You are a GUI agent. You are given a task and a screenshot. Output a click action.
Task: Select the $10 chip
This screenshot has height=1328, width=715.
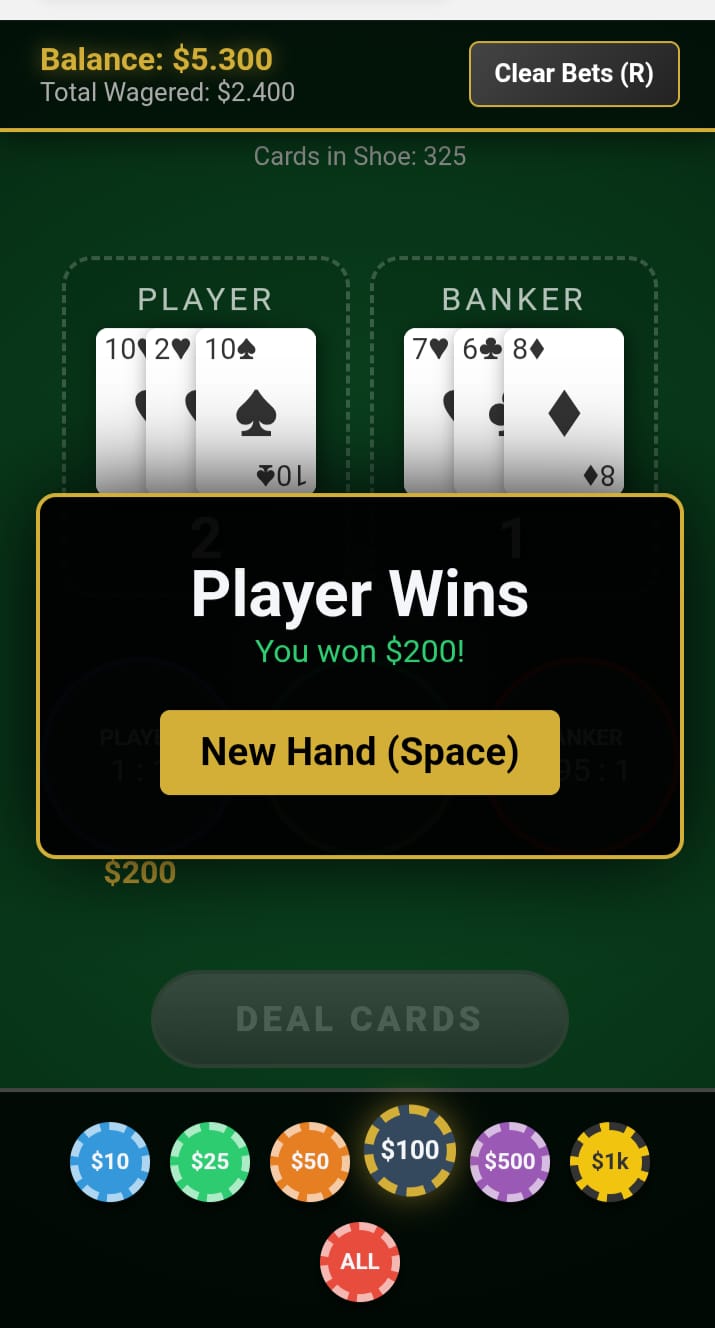pos(110,1161)
